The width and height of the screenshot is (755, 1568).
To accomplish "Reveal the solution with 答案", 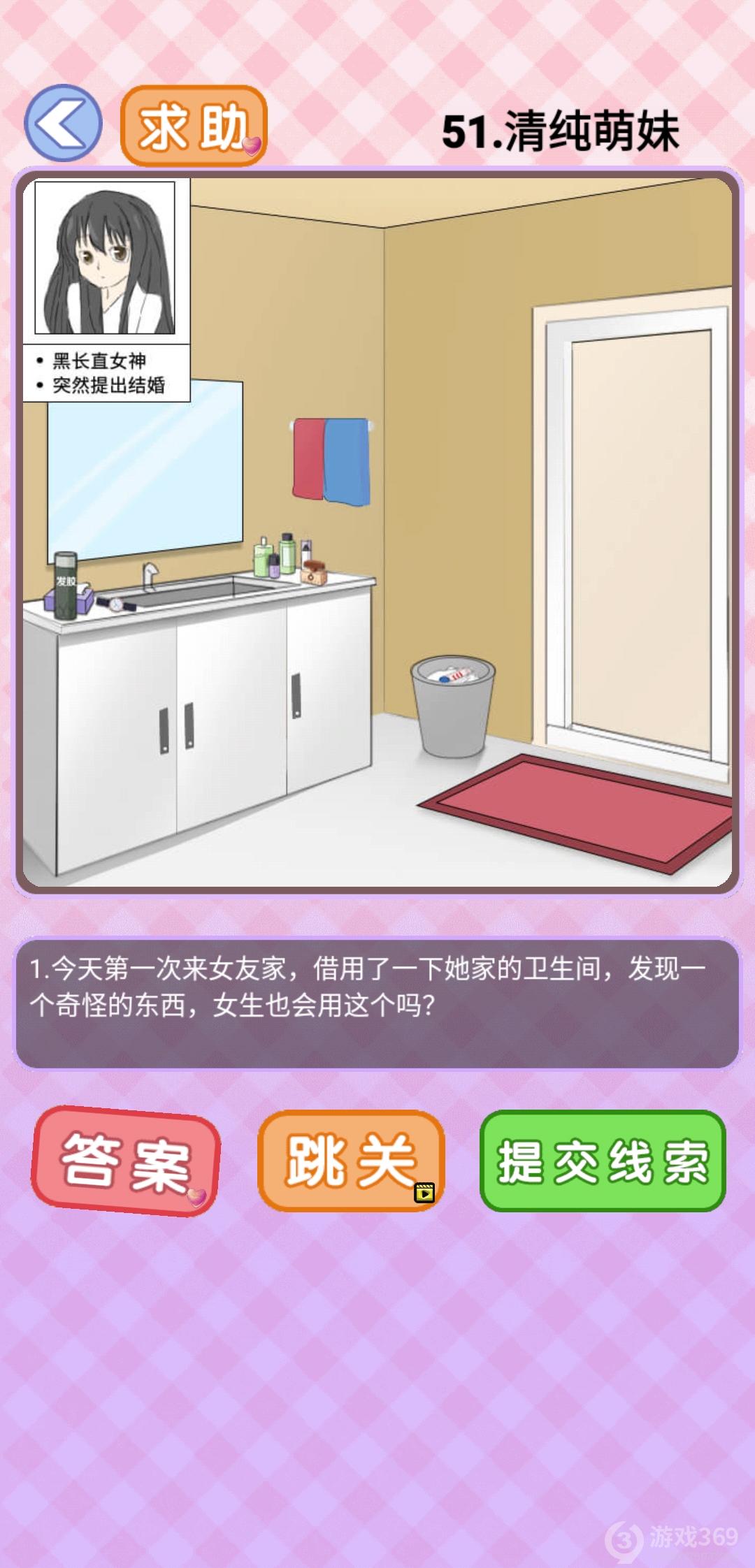I will click(x=126, y=1161).
